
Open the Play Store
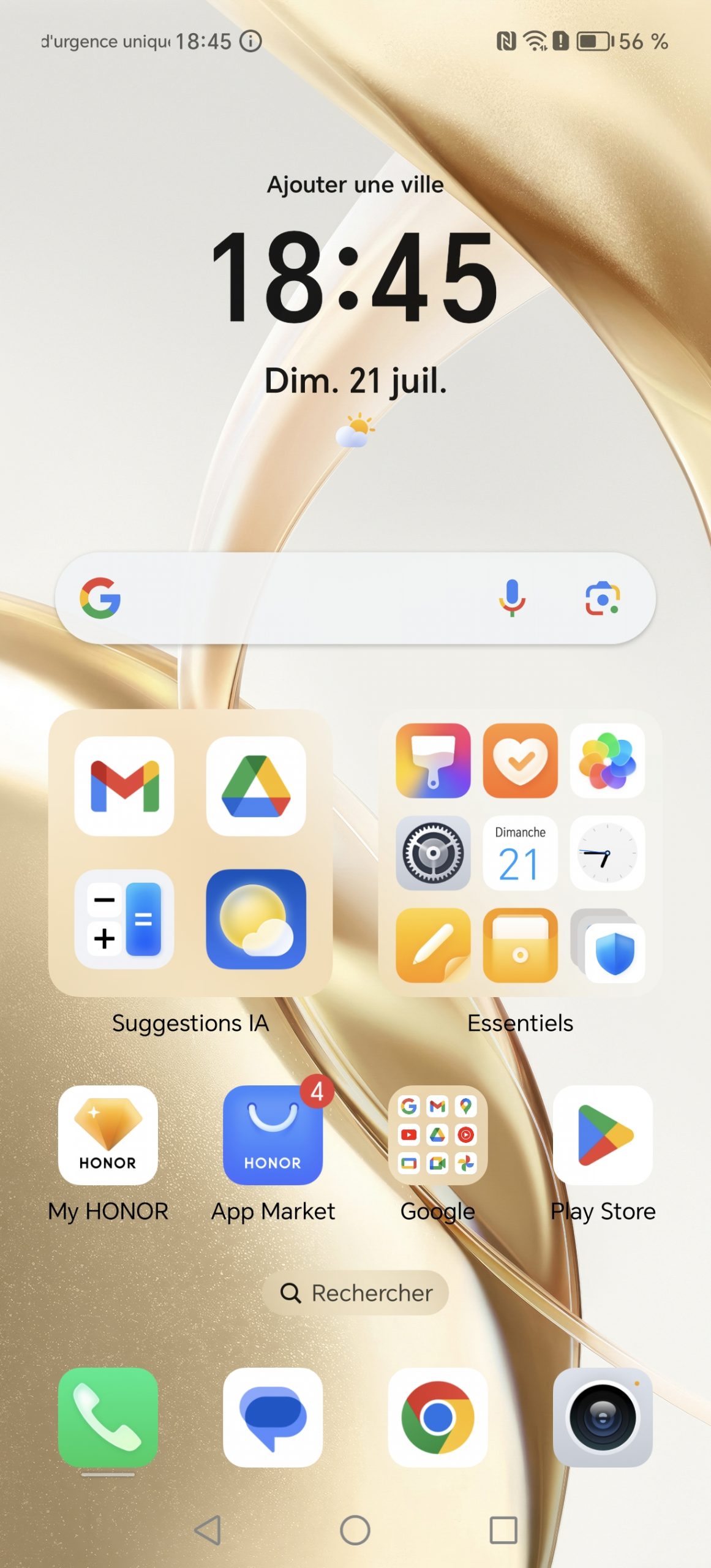point(603,1135)
